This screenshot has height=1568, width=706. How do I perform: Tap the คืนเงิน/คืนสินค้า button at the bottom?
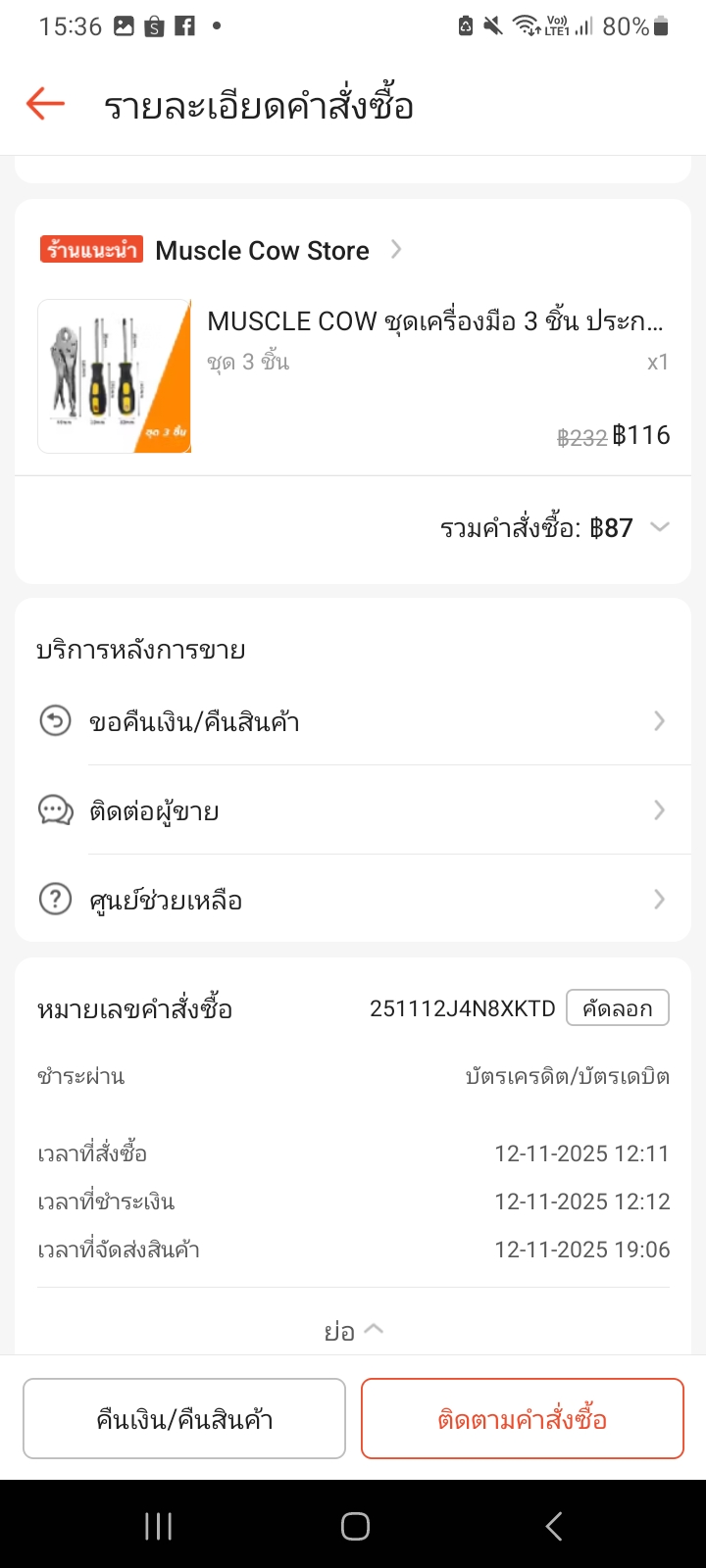pos(184,1419)
